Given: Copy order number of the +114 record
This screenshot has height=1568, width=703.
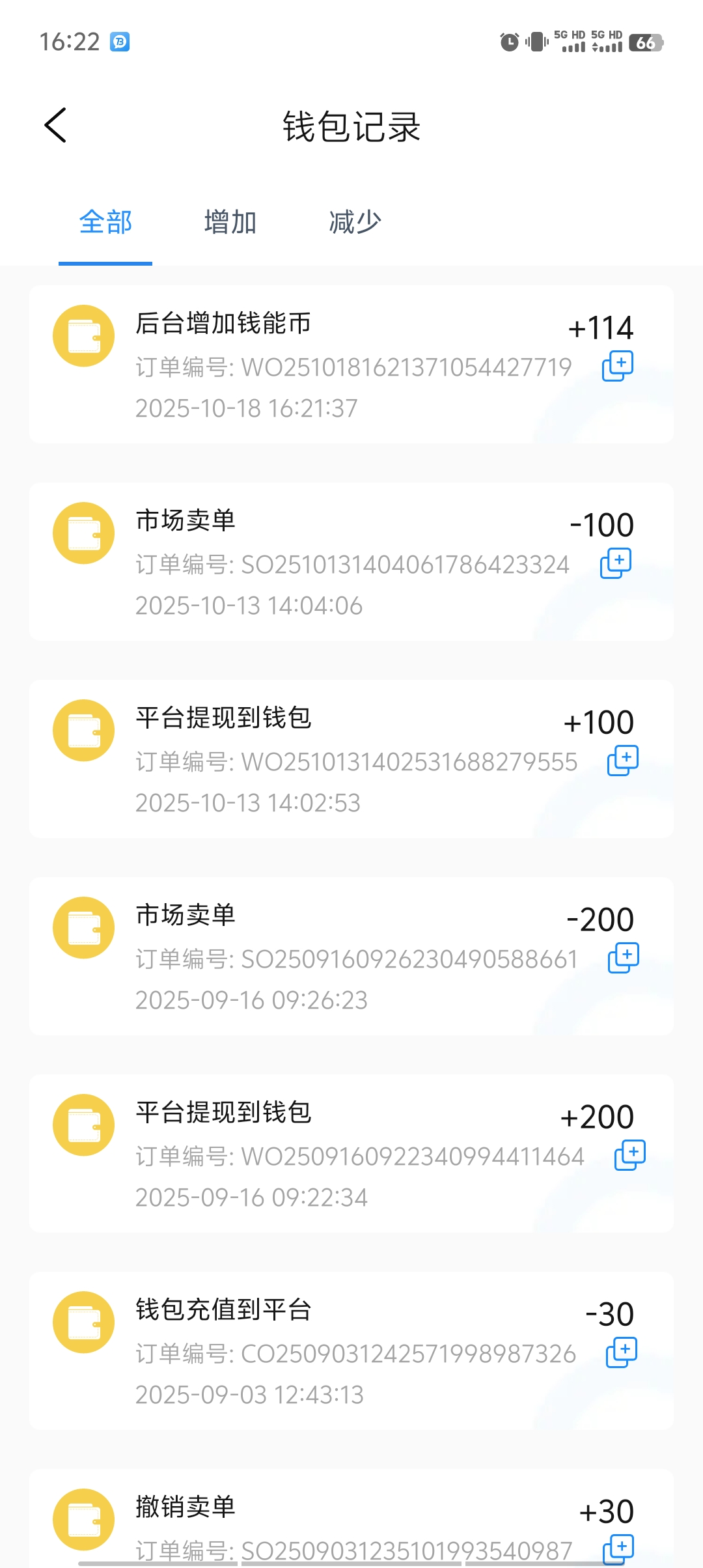Looking at the screenshot, I should point(618,366).
